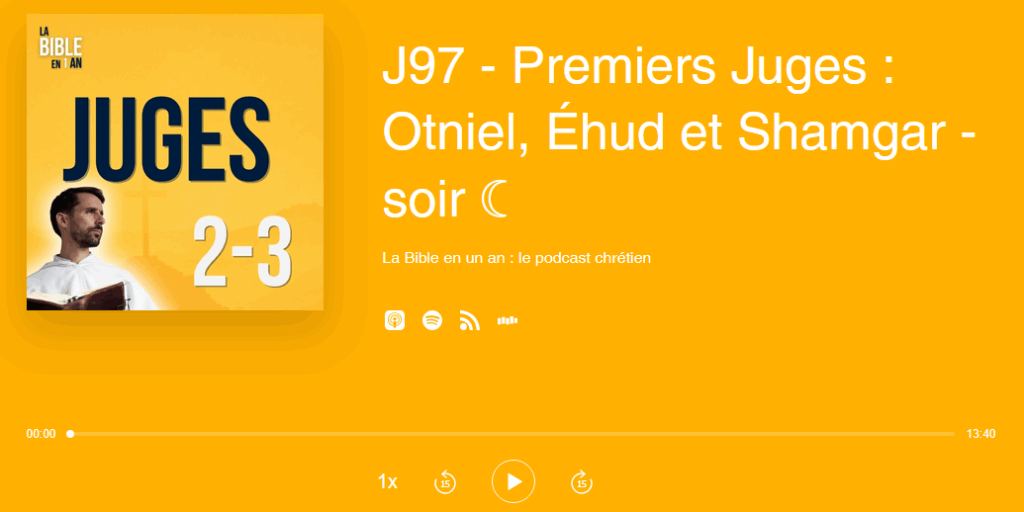The height and width of the screenshot is (512, 1024).
Task: Open La Bible en un an podcast link
Action: (516, 258)
